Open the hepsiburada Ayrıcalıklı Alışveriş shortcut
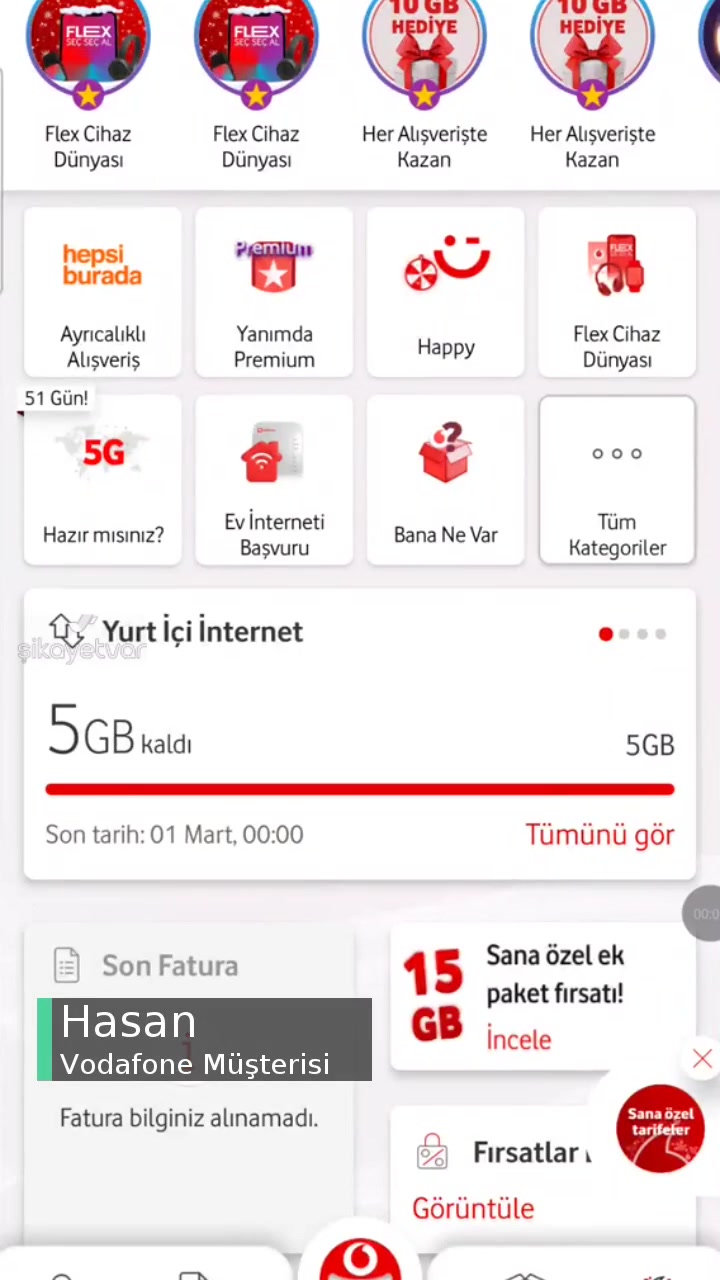720x1280 pixels. click(x=102, y=293)
